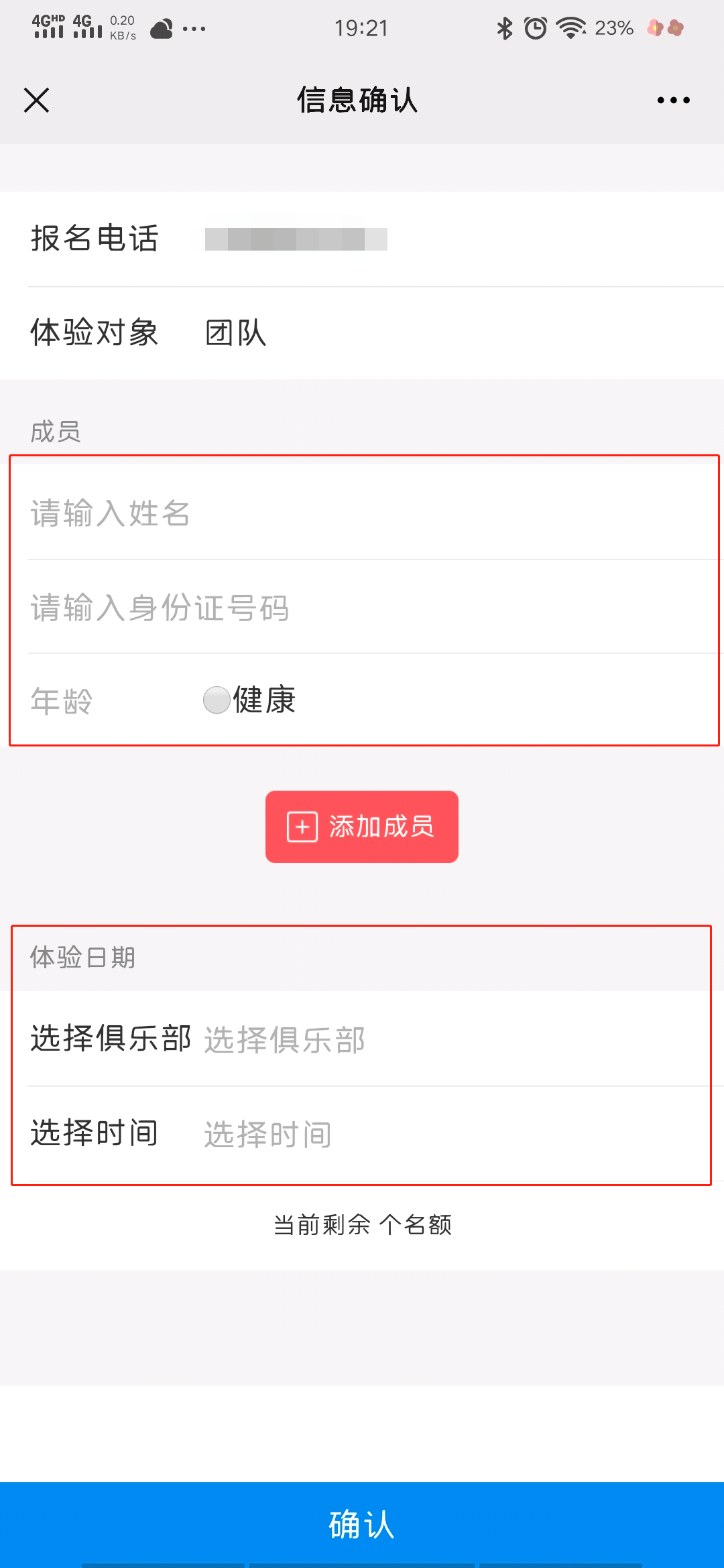Tap the 请输入姓名 name field
The width and height of the screenshot is (724, 1568).
pos(362,513)
